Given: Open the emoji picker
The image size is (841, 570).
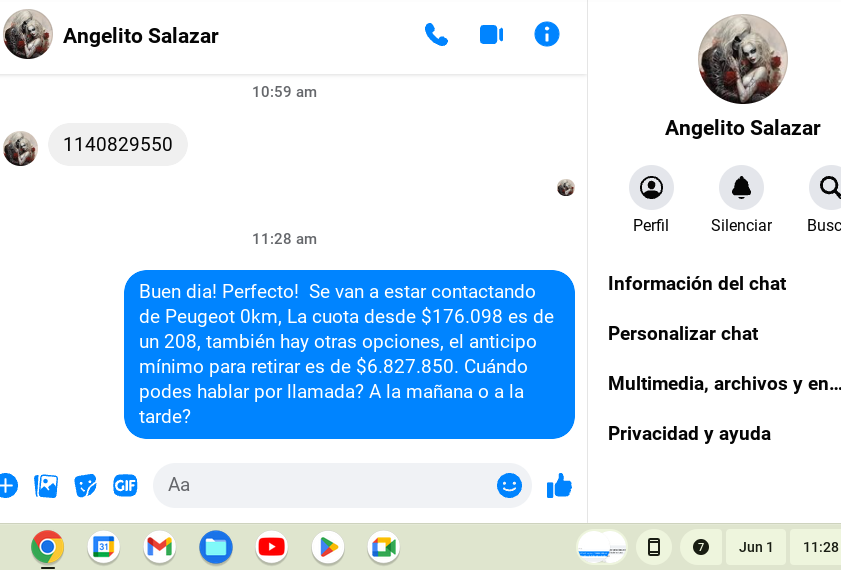Looking at the screenshot, I should pyautogui.click(x=509, y=486).
